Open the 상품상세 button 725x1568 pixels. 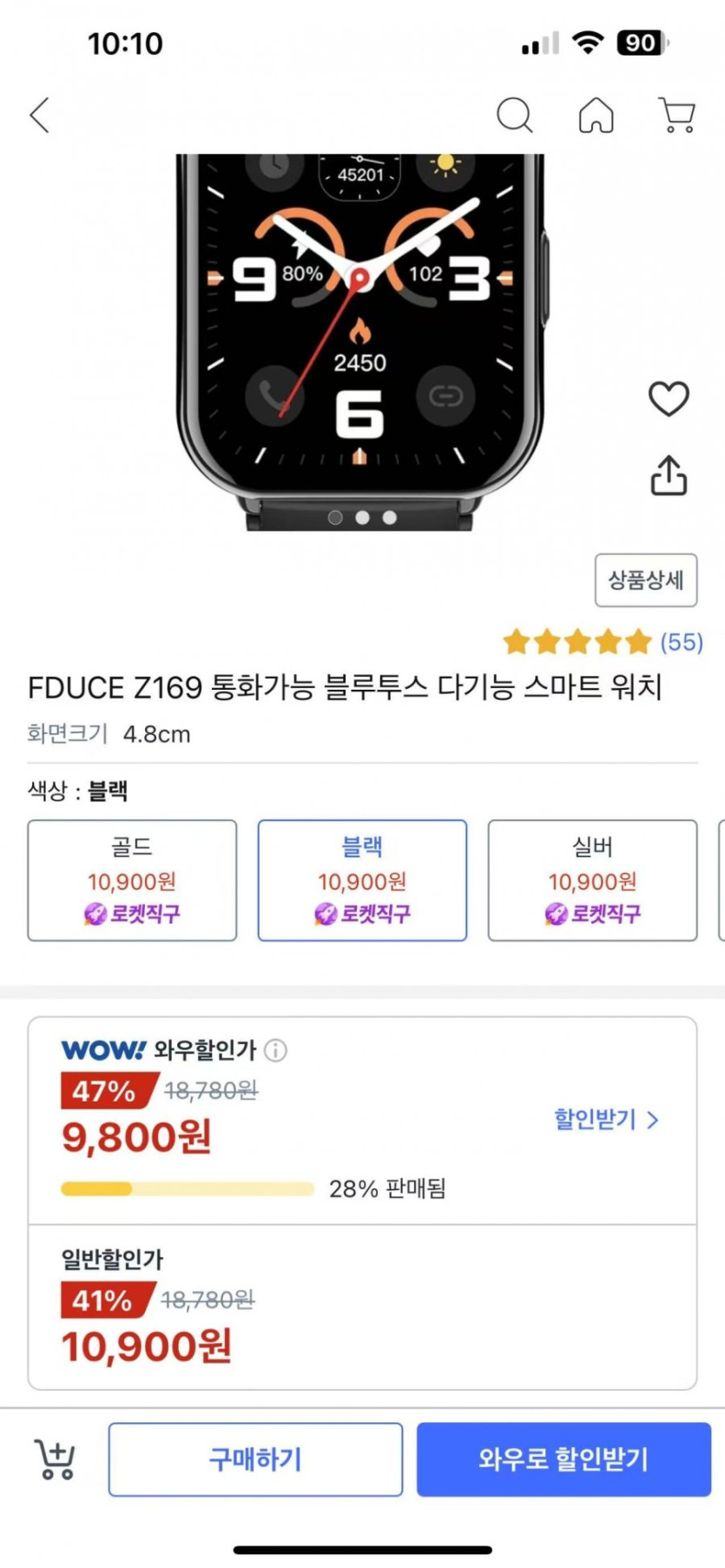pos(645,580)
